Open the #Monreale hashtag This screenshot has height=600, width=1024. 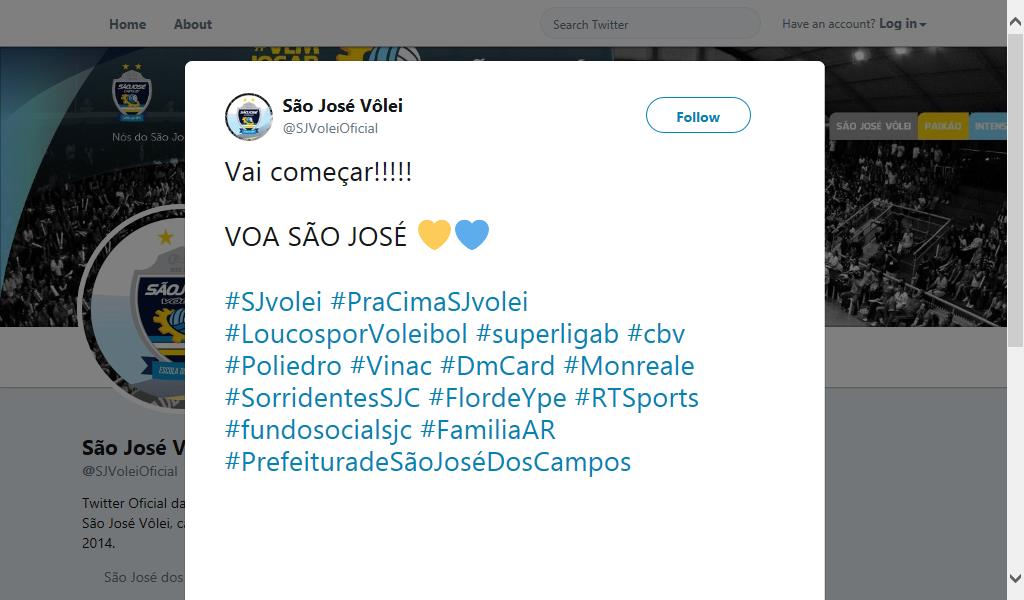(629, 365)
